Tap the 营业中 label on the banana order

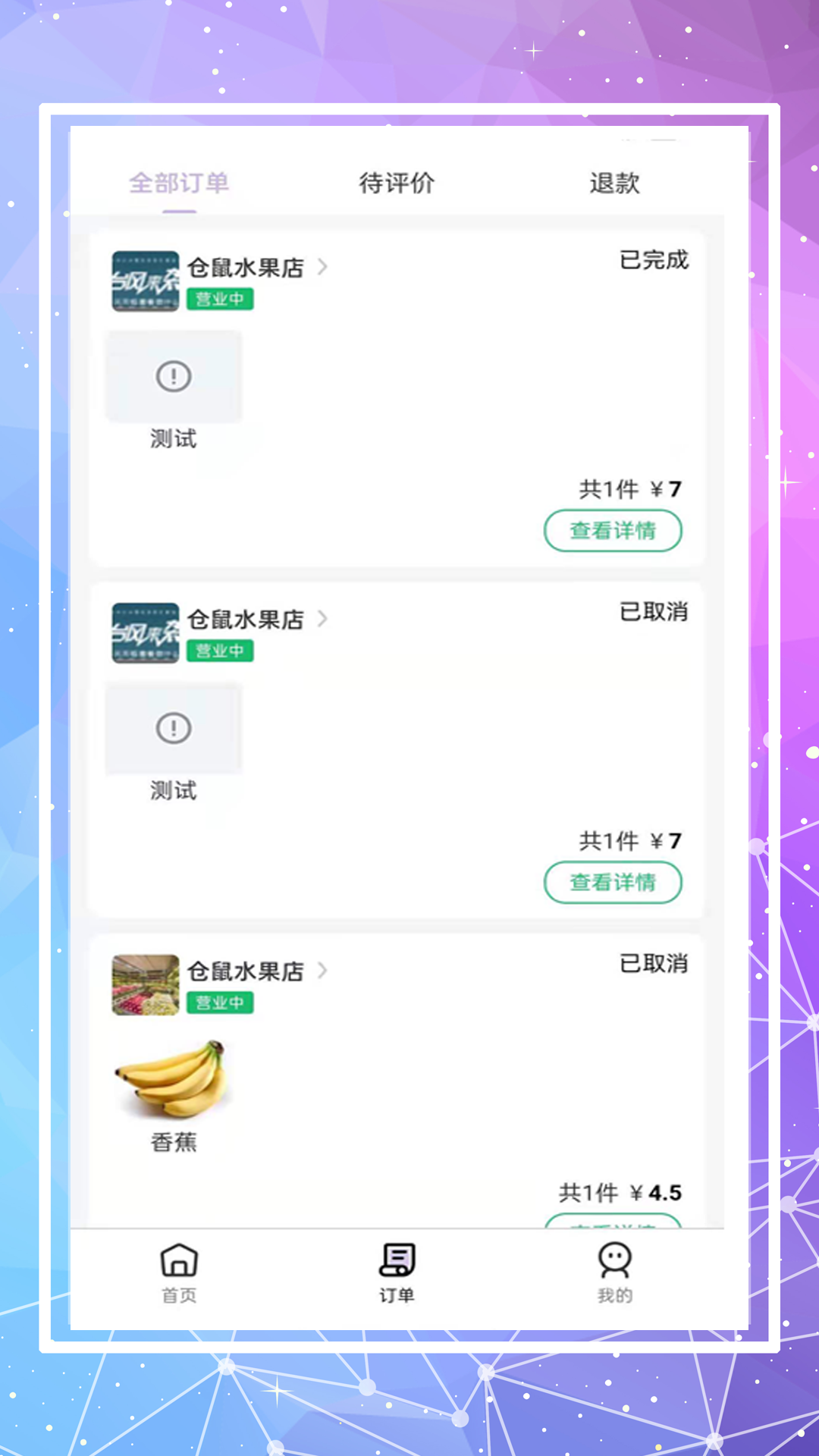point(219,1003)
